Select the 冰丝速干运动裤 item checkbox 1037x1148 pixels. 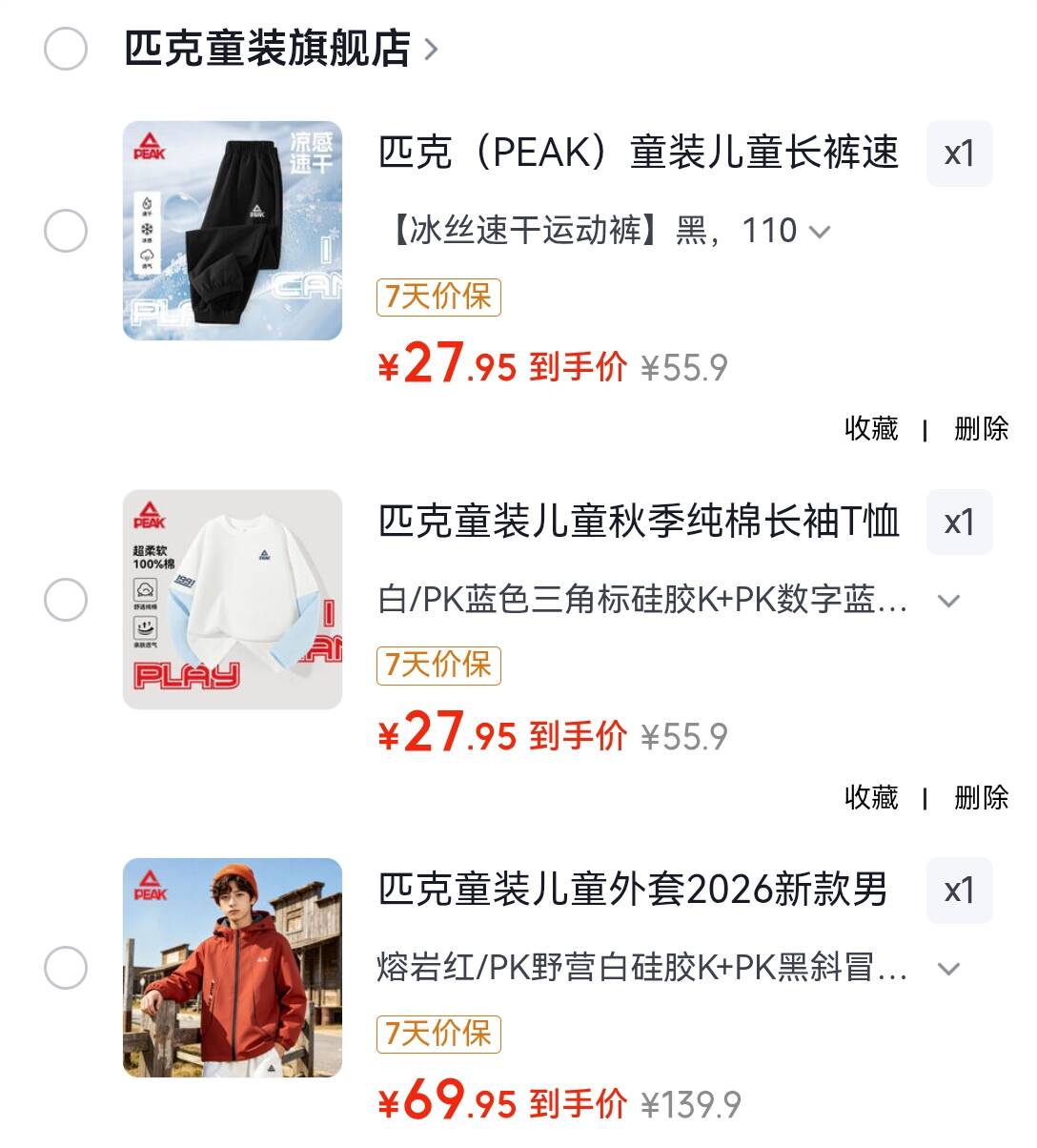tap(66, 231)
